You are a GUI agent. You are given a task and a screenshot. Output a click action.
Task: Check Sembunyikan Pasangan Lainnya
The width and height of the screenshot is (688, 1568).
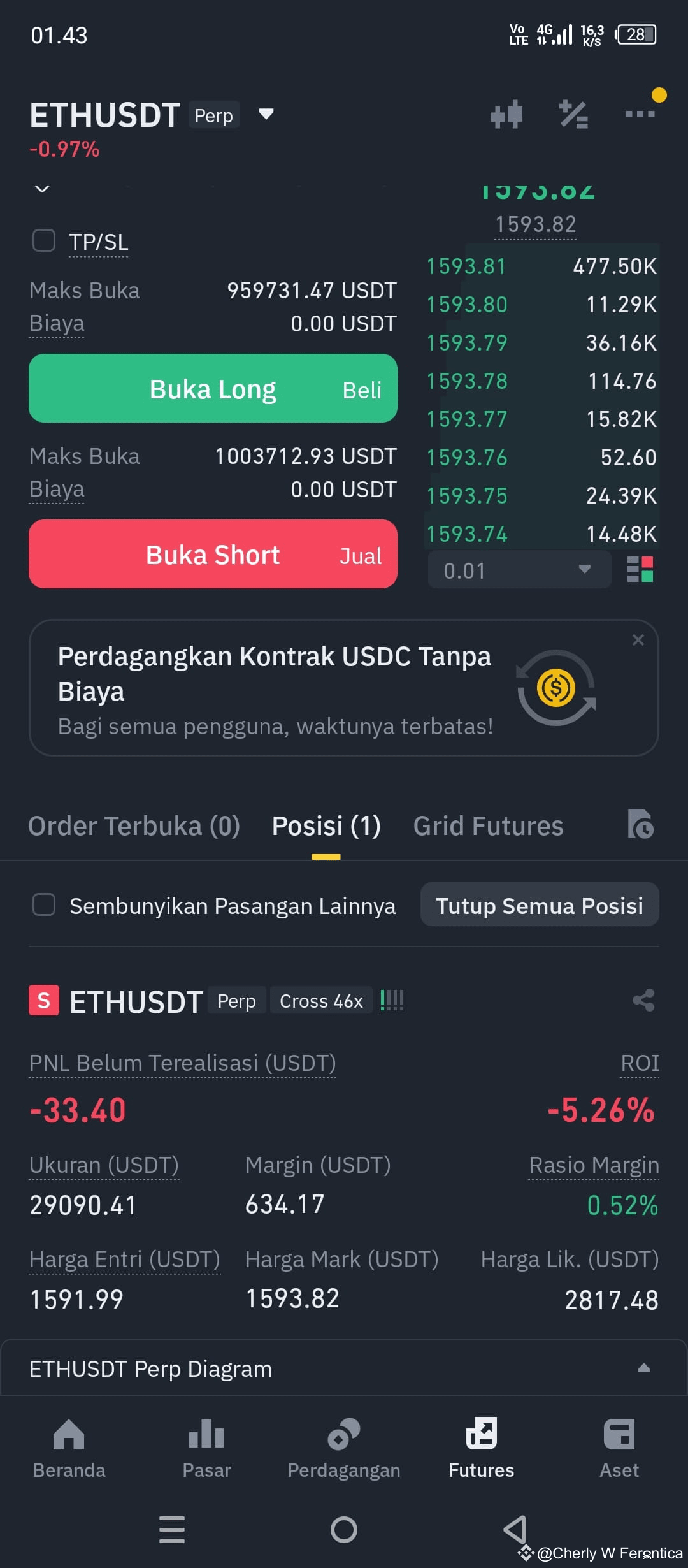44,904
